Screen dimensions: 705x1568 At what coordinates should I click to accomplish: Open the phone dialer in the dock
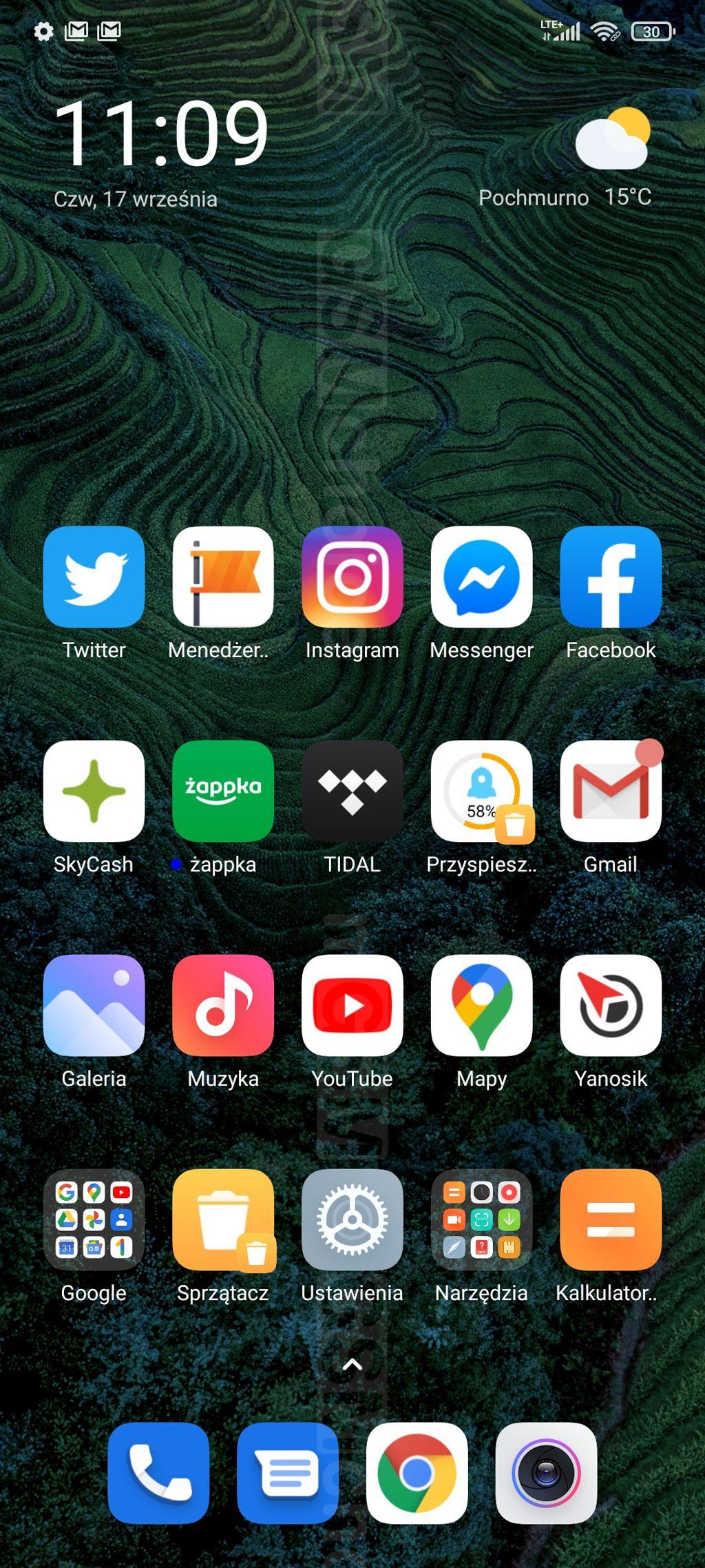point(158,1474)
